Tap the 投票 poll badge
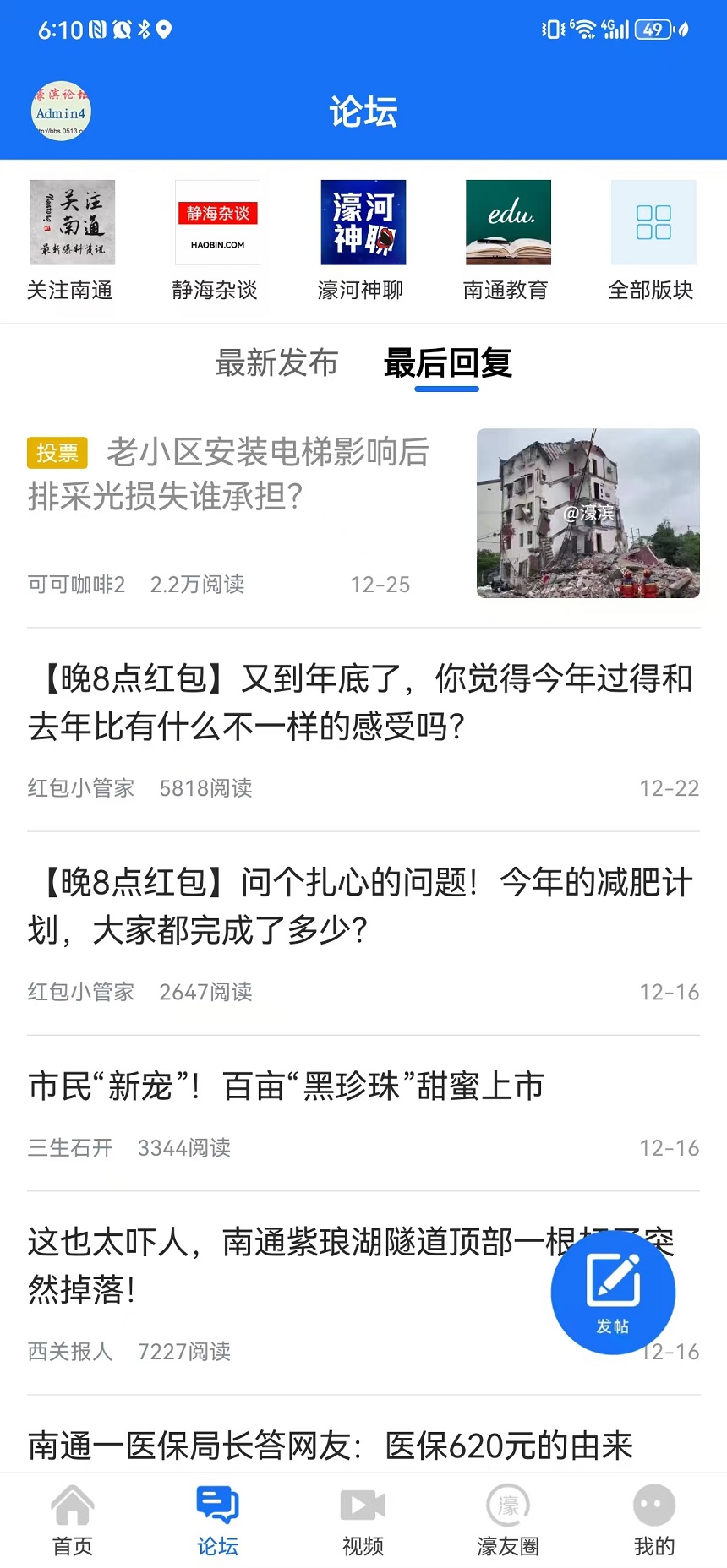 click(57, 454)
